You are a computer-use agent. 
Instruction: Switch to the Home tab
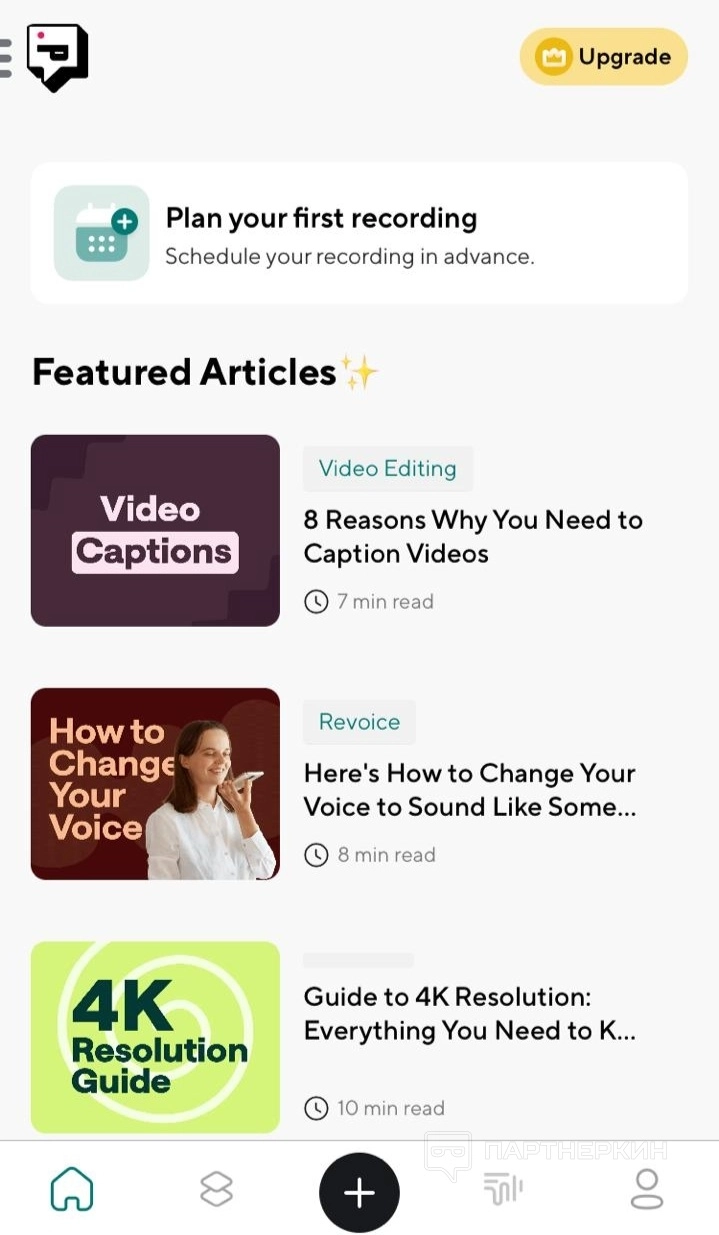[x=72, y=1189]
